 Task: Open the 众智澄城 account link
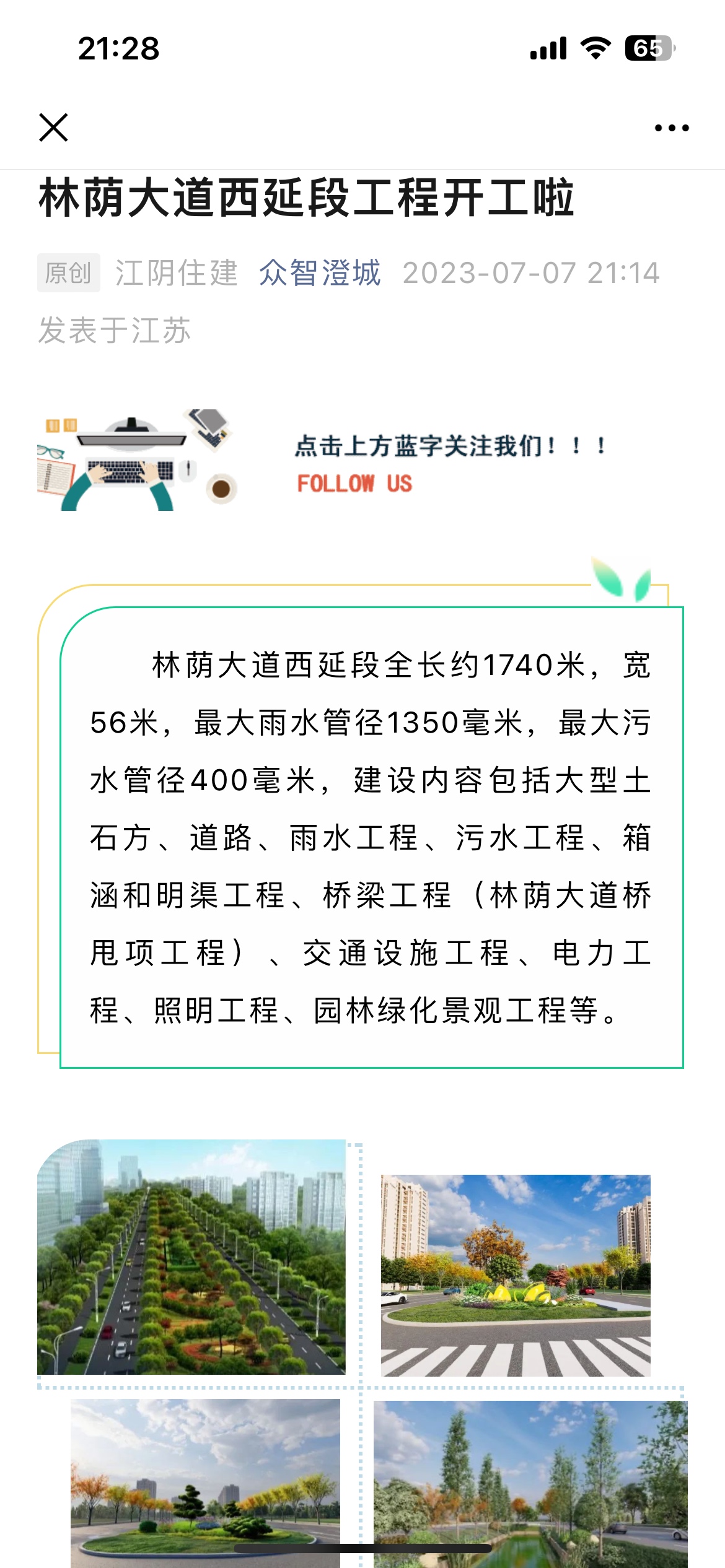pyautogui.click(x=320, y=273)
